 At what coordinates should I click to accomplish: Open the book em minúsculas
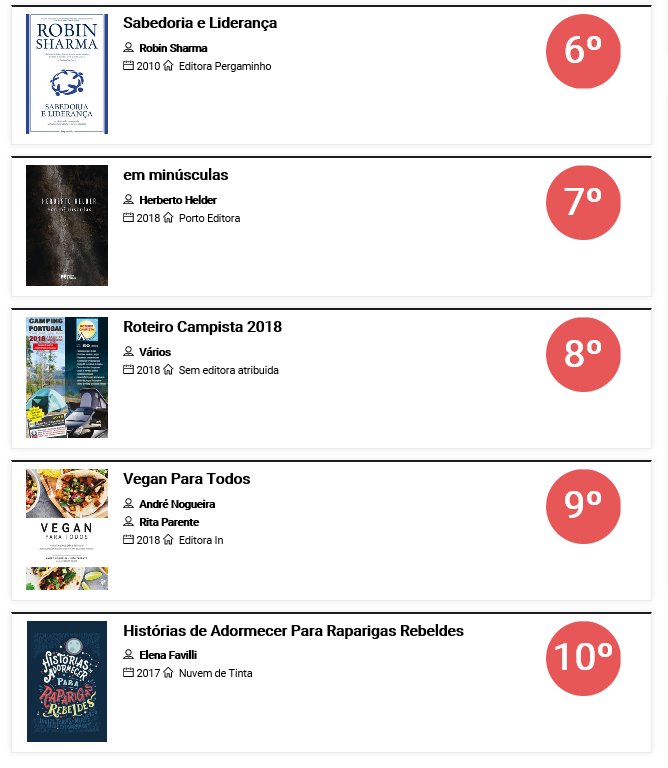click(175, 175)
